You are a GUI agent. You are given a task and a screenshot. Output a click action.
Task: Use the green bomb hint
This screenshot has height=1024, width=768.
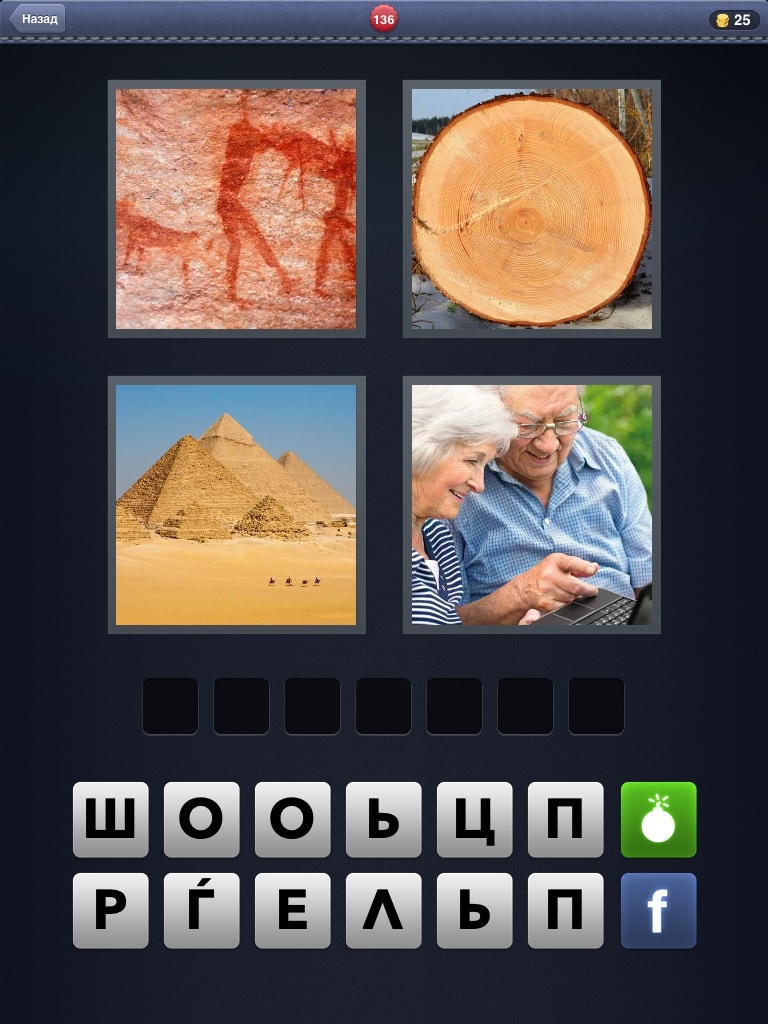tap(658, 820)
